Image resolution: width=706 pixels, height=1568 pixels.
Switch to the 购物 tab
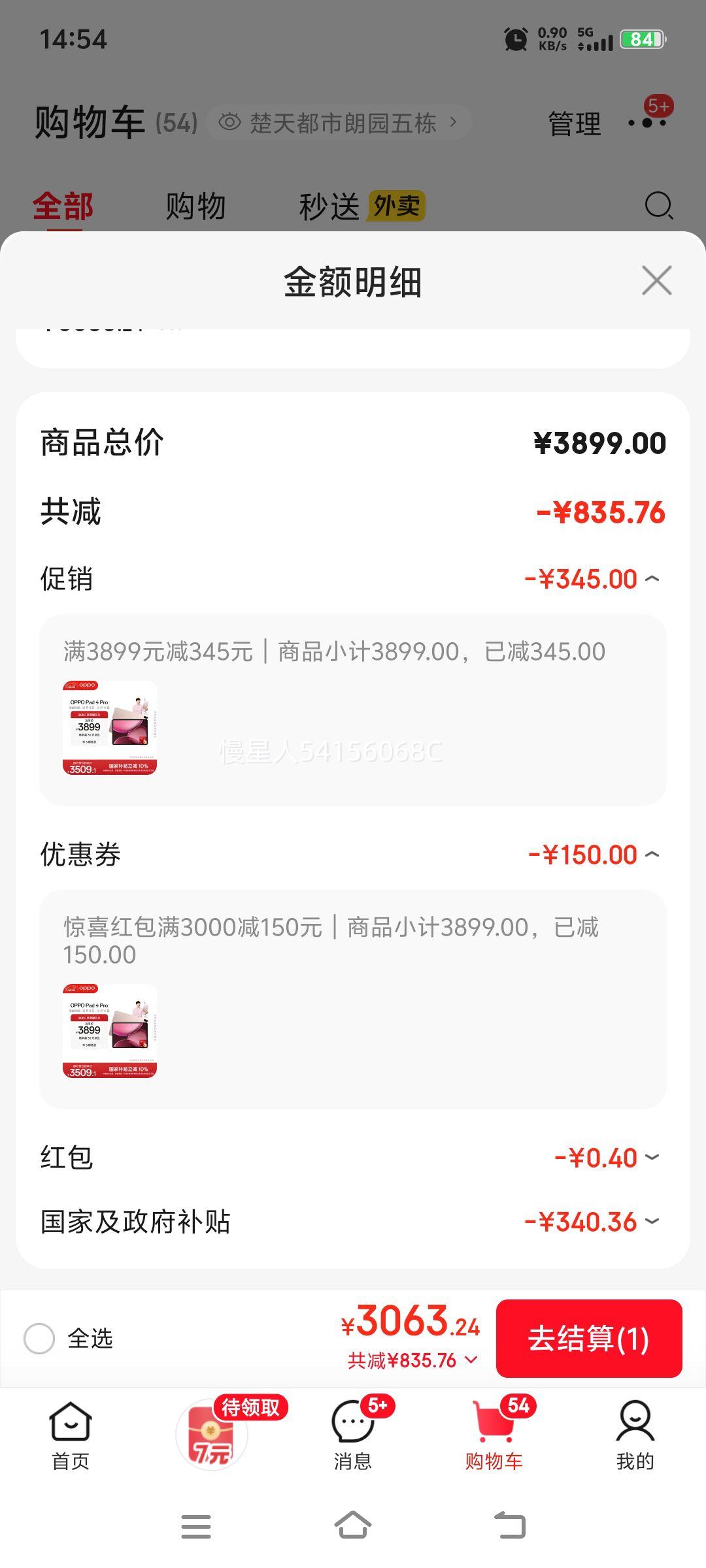tap(197, 206)
